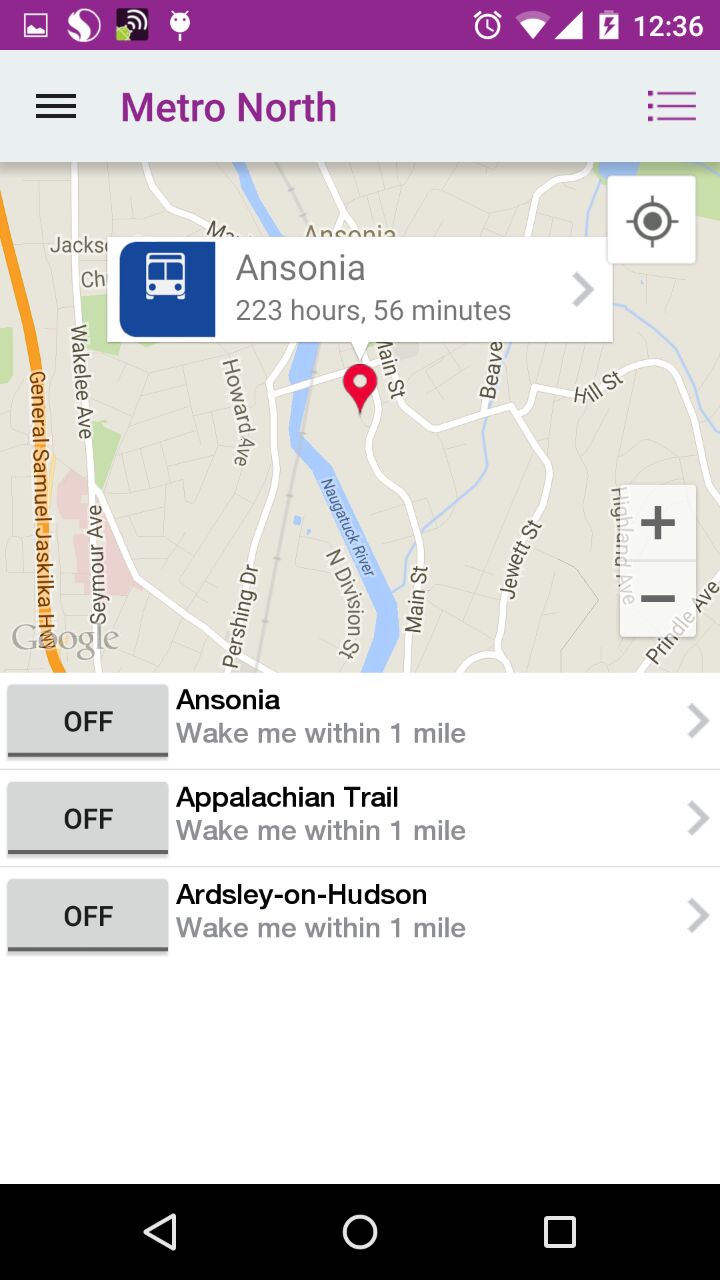
Task: Zoom out on the map
Action: coord(657,598)
